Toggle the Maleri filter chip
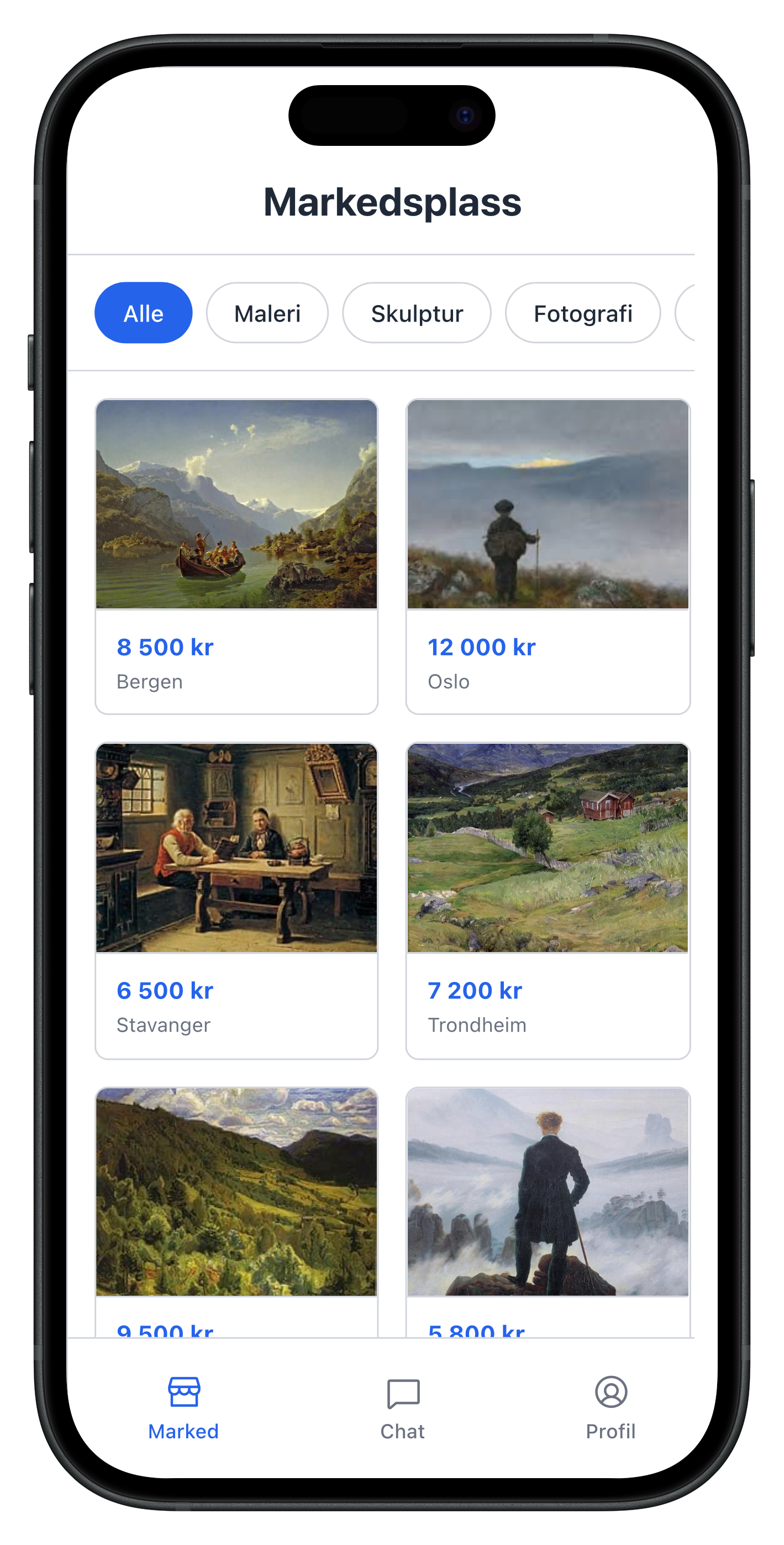The height and width of the screenshot is (1545, 784). (267, 312)
